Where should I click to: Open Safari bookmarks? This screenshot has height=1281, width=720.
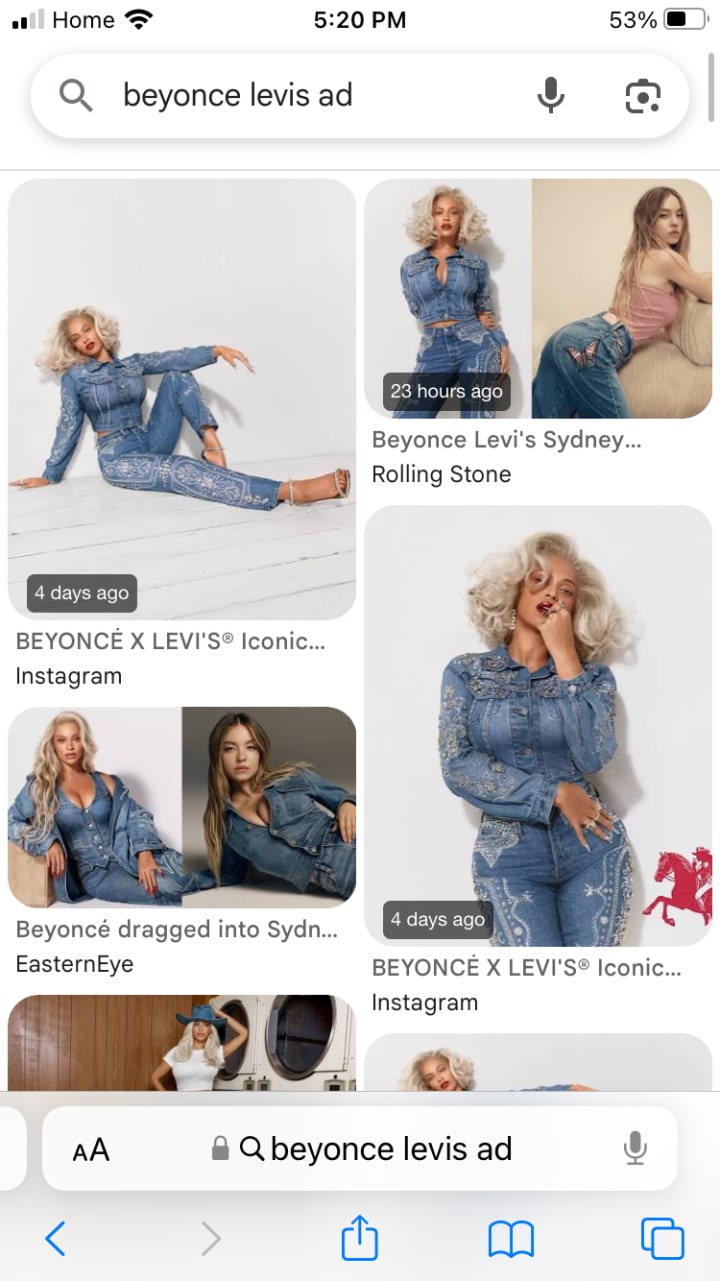click(x=511, y=1240)
